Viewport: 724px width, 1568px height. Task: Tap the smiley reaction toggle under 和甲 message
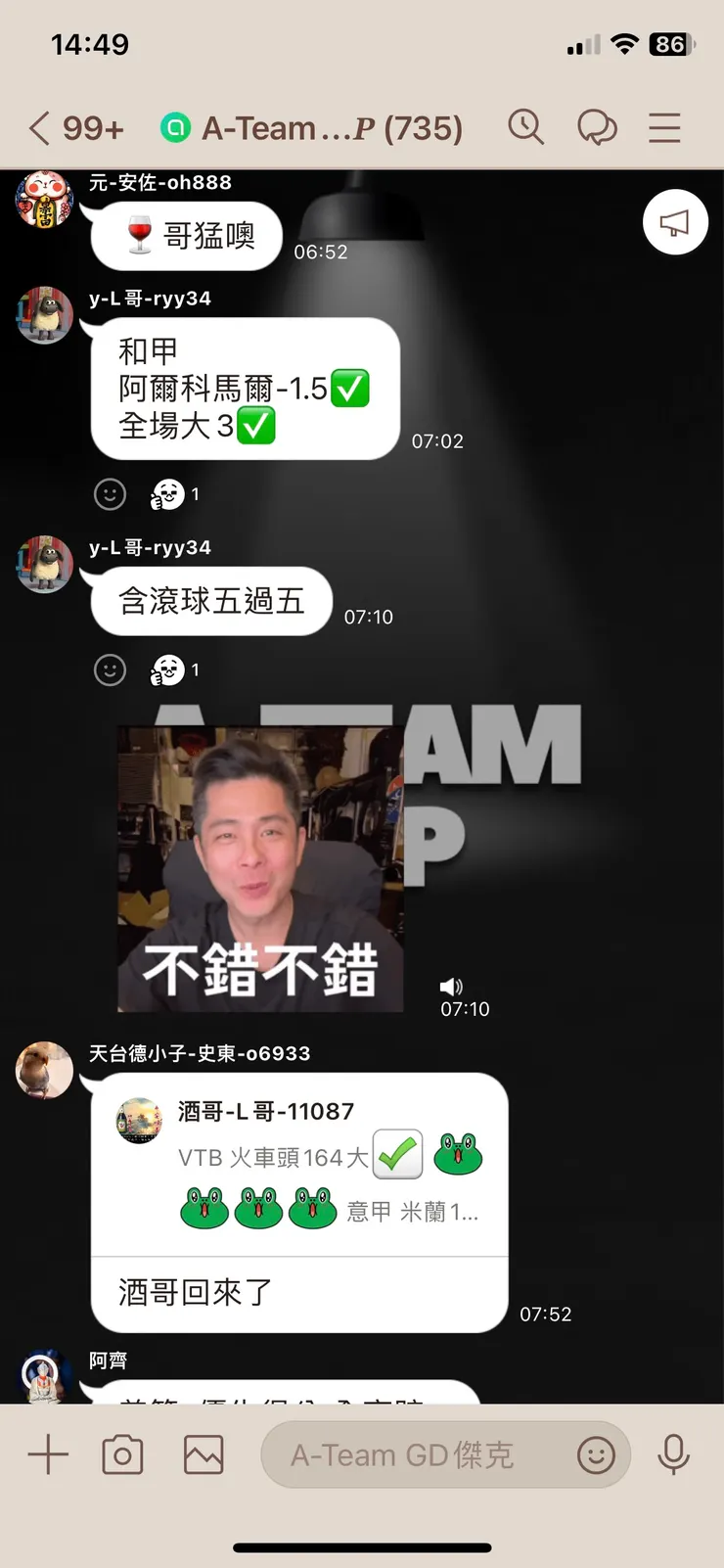(x=110, y=494)
